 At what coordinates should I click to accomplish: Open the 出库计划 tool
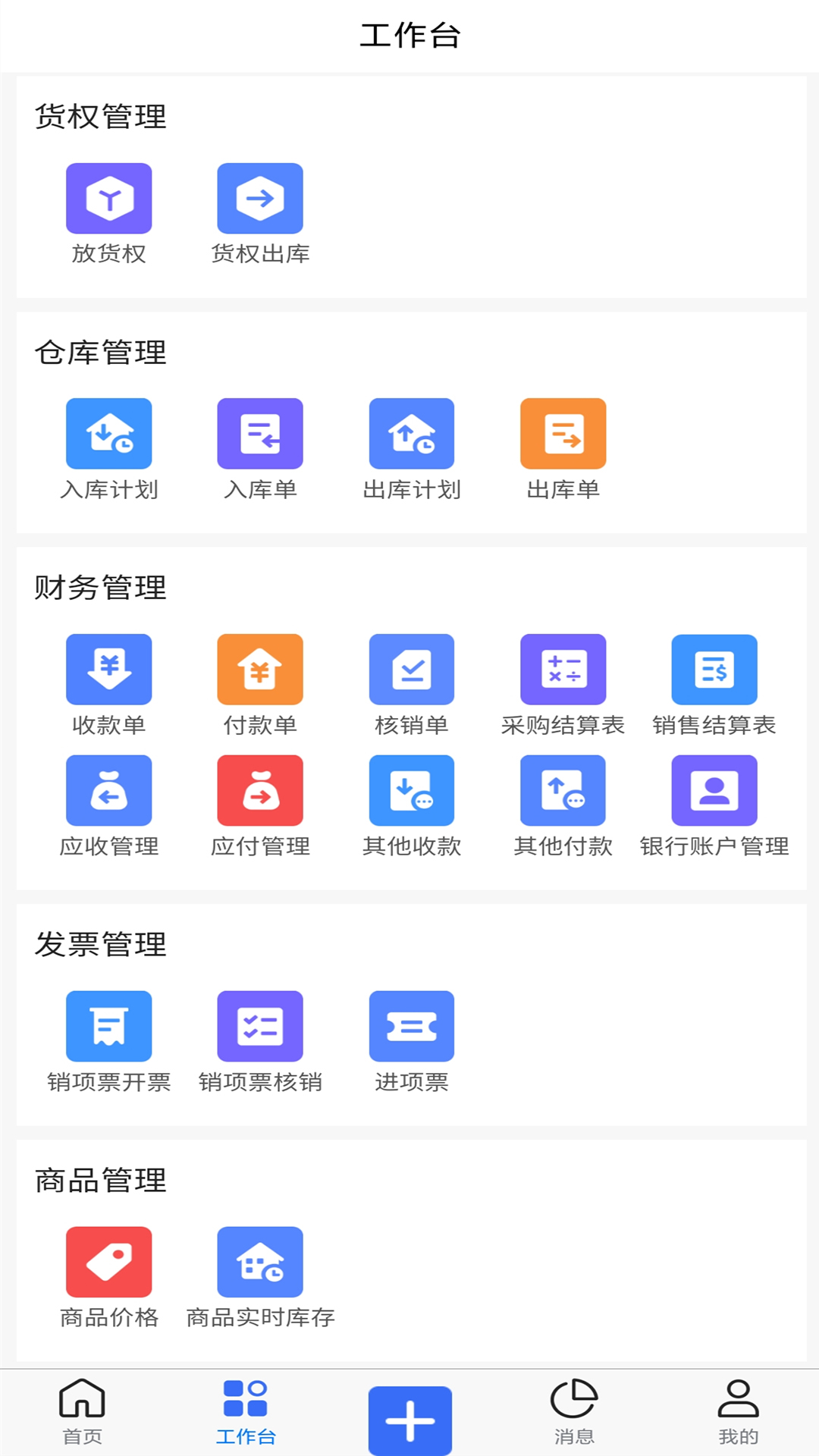tap(412, 434)
